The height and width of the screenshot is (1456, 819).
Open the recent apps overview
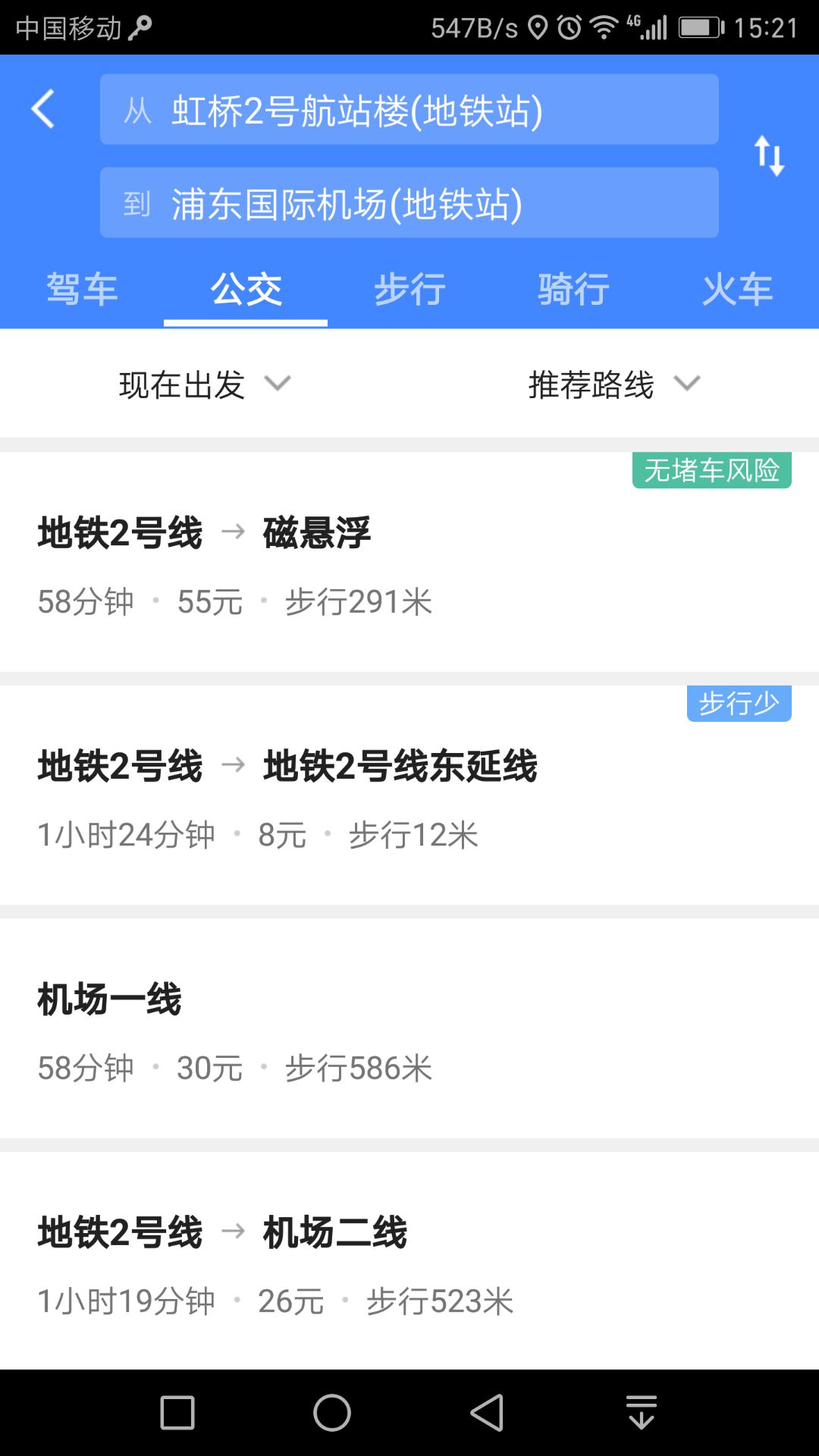177,1413
